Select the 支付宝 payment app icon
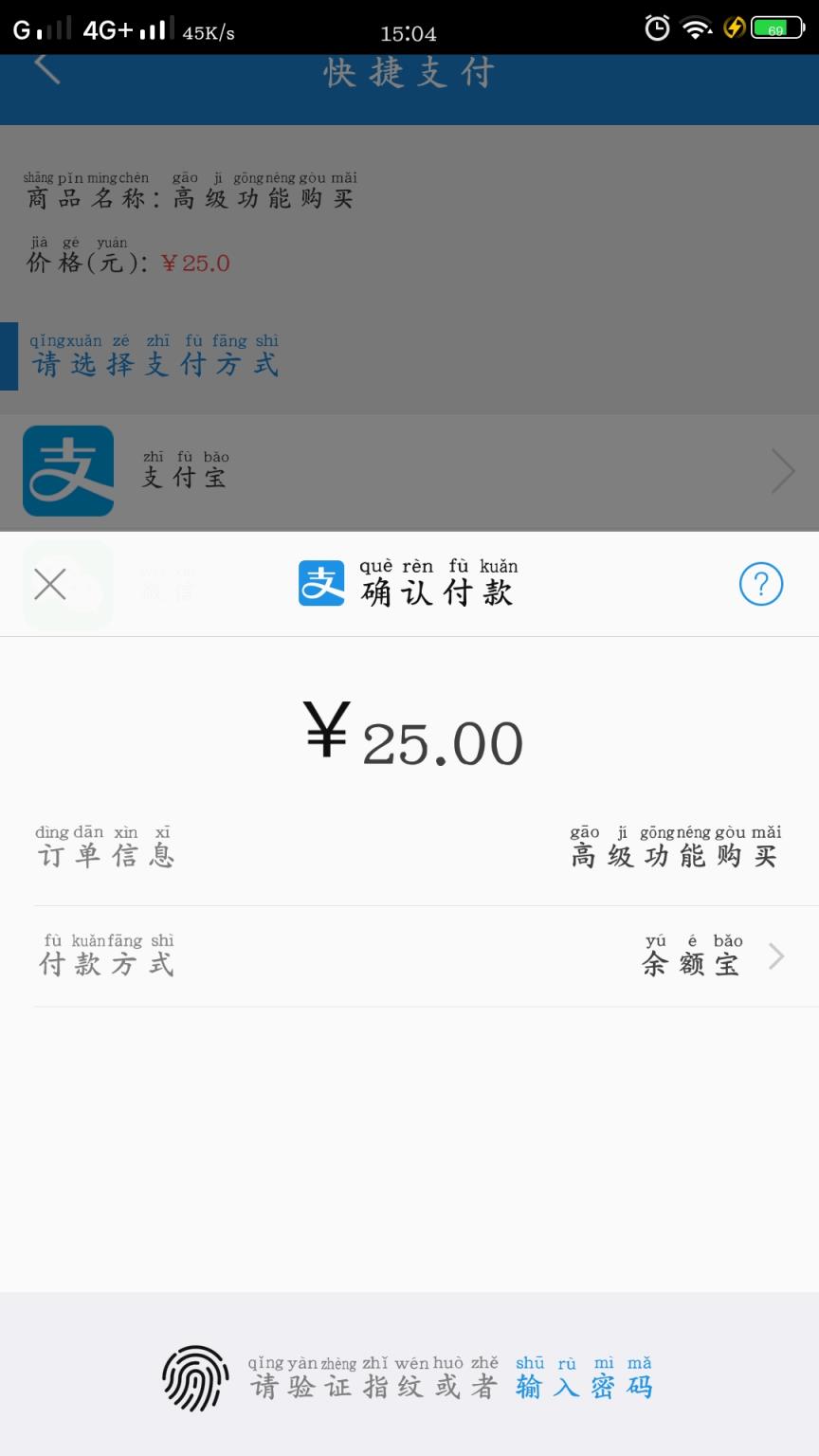 coord(67,471)
